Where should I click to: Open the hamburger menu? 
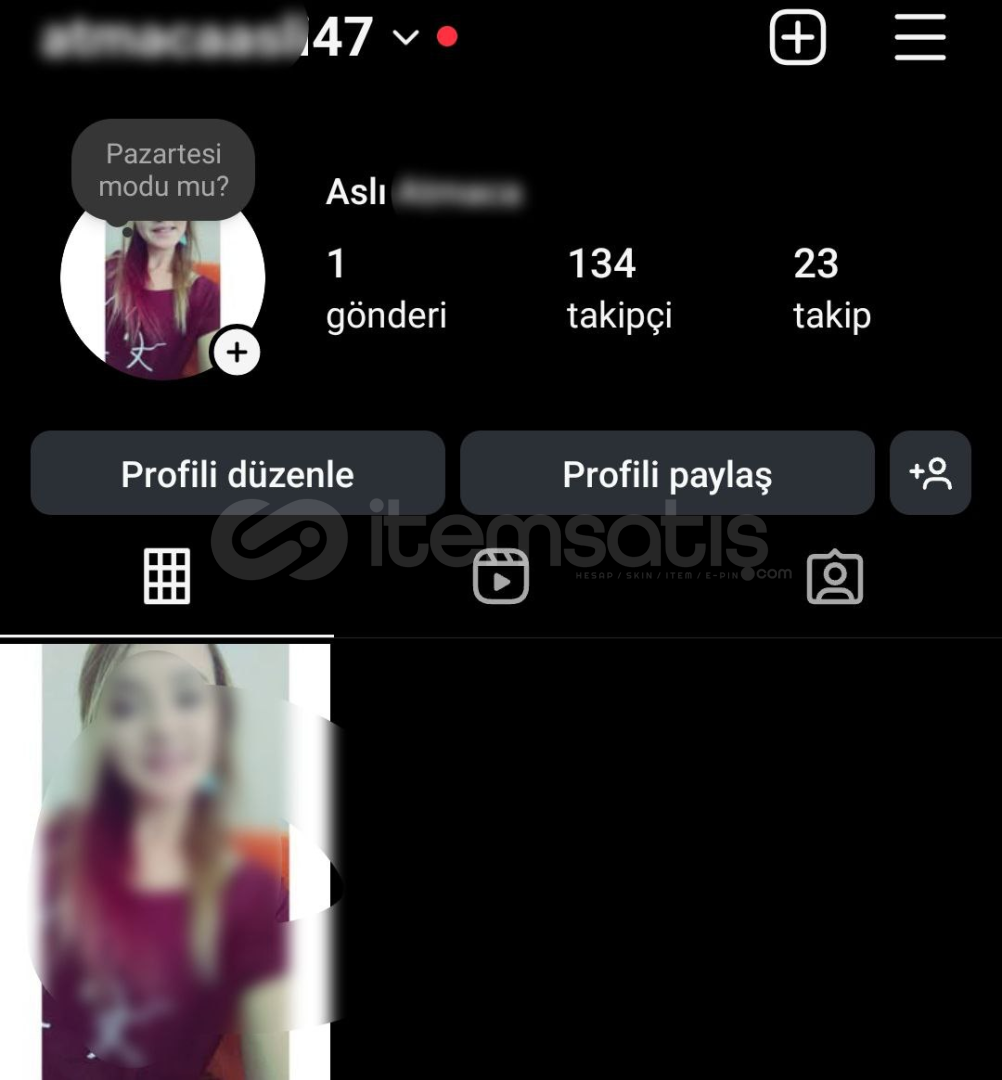(x=919, y=38)
